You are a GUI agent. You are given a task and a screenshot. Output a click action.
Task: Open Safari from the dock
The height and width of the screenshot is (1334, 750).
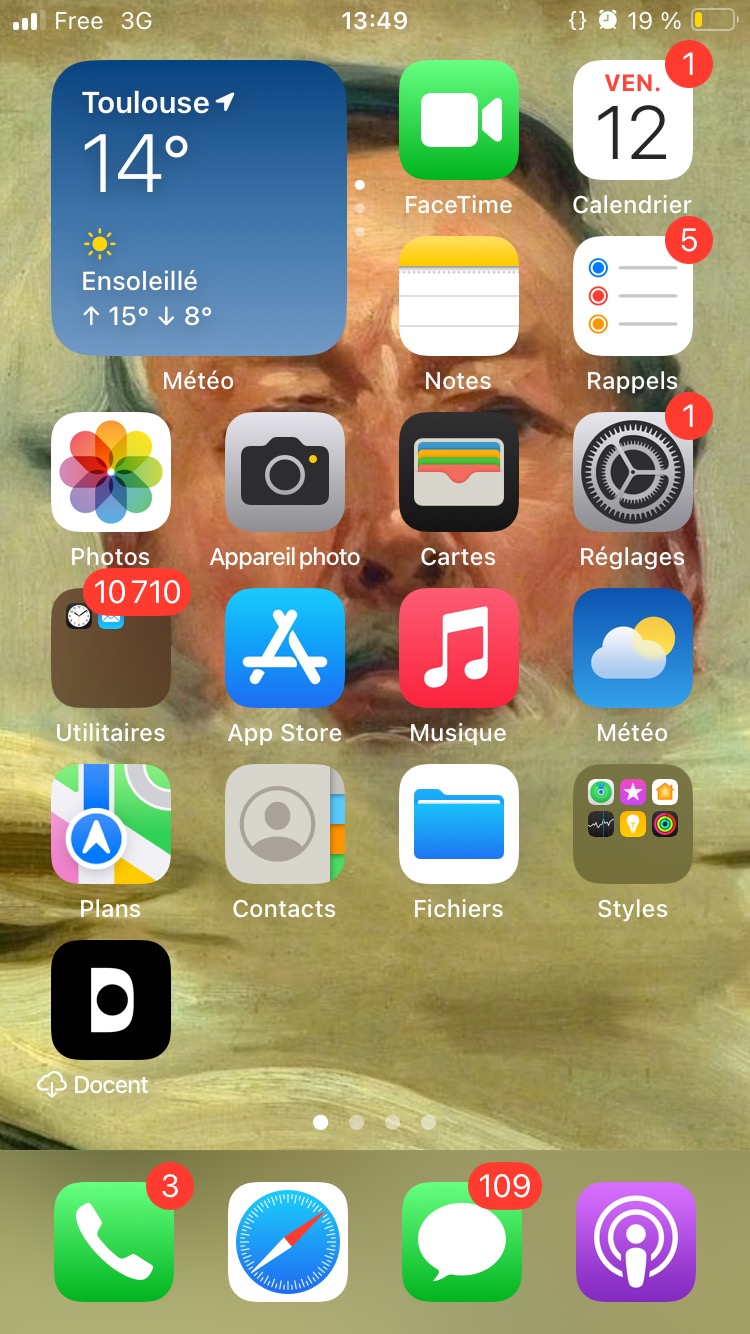[x=288, y=1242]
